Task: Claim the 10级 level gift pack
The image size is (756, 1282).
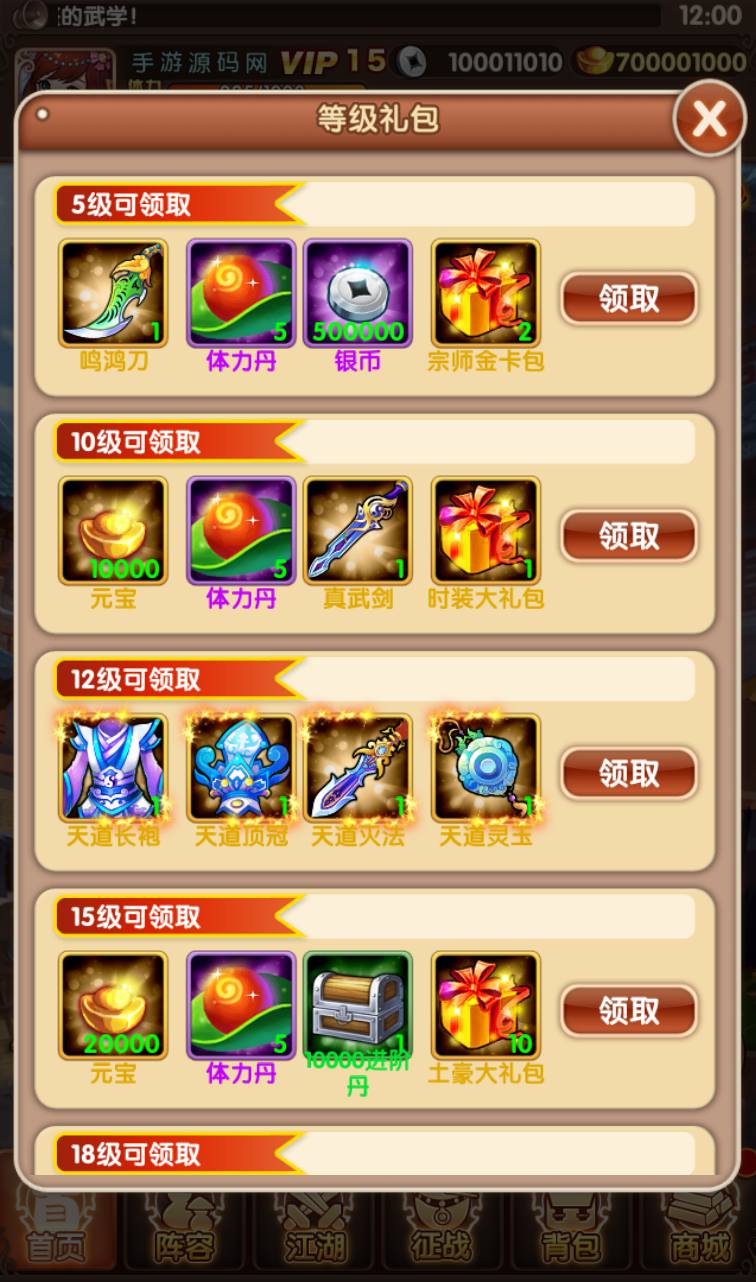Action: point(629,536)
